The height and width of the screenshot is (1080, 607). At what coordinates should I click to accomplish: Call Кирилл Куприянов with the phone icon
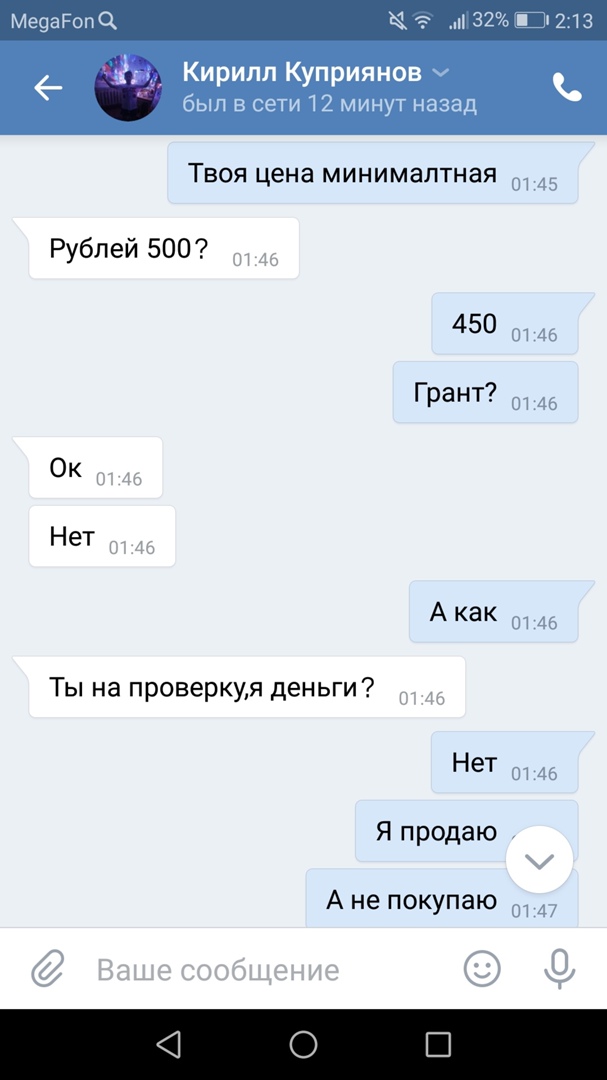pos(566,88)
